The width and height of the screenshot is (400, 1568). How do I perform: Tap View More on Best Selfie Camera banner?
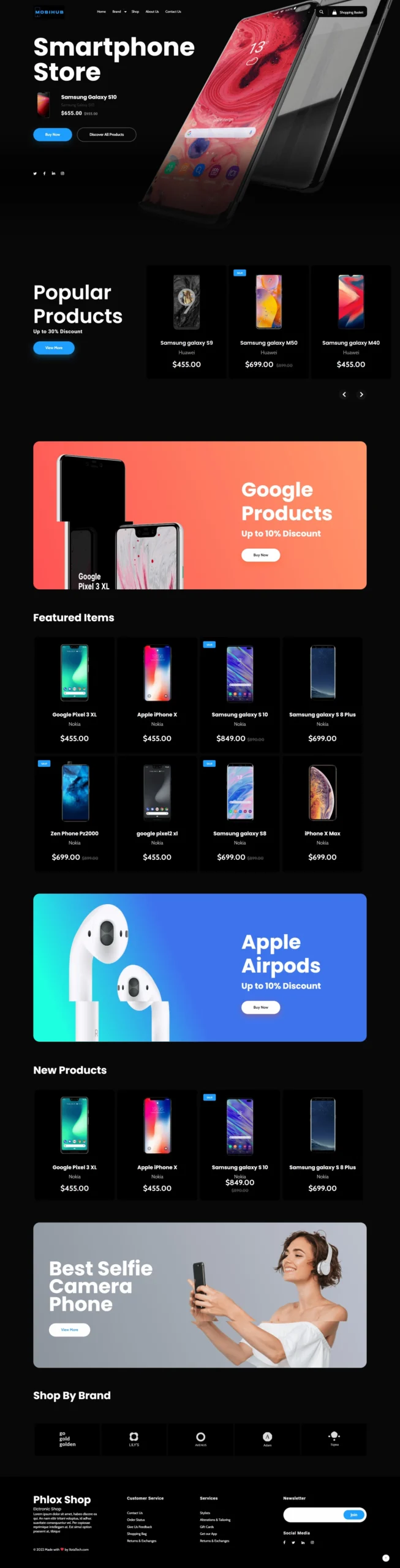(70, 1330)
